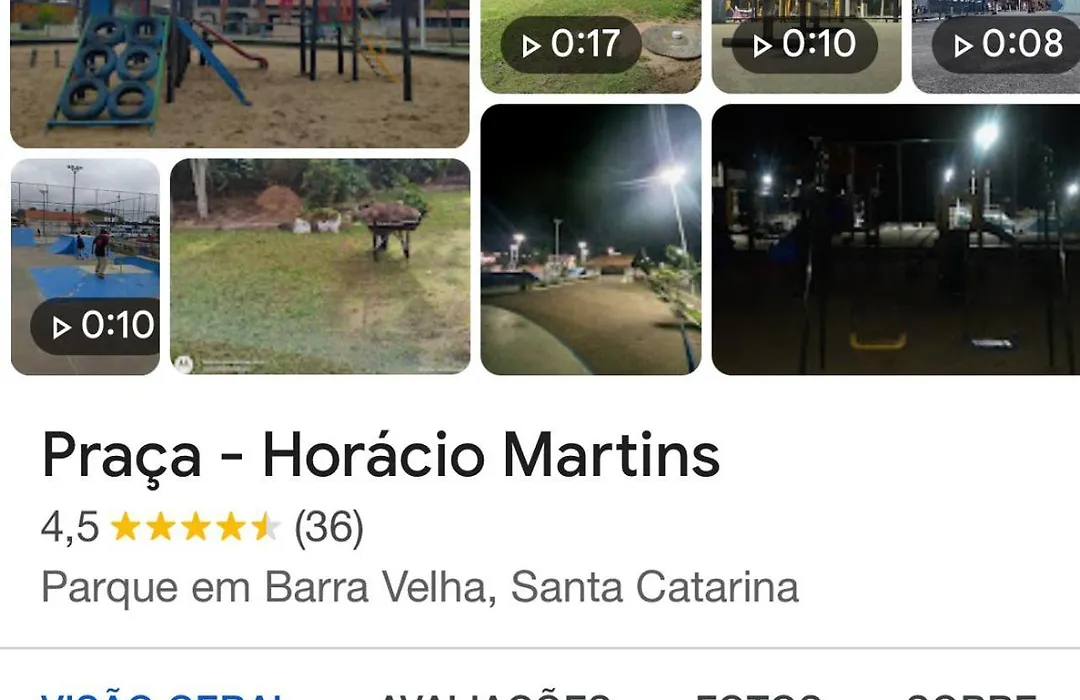Play the 0:17 video of the grass
Screen dimensions: 1080x700
pyautogui.click(x=590, y=45)
